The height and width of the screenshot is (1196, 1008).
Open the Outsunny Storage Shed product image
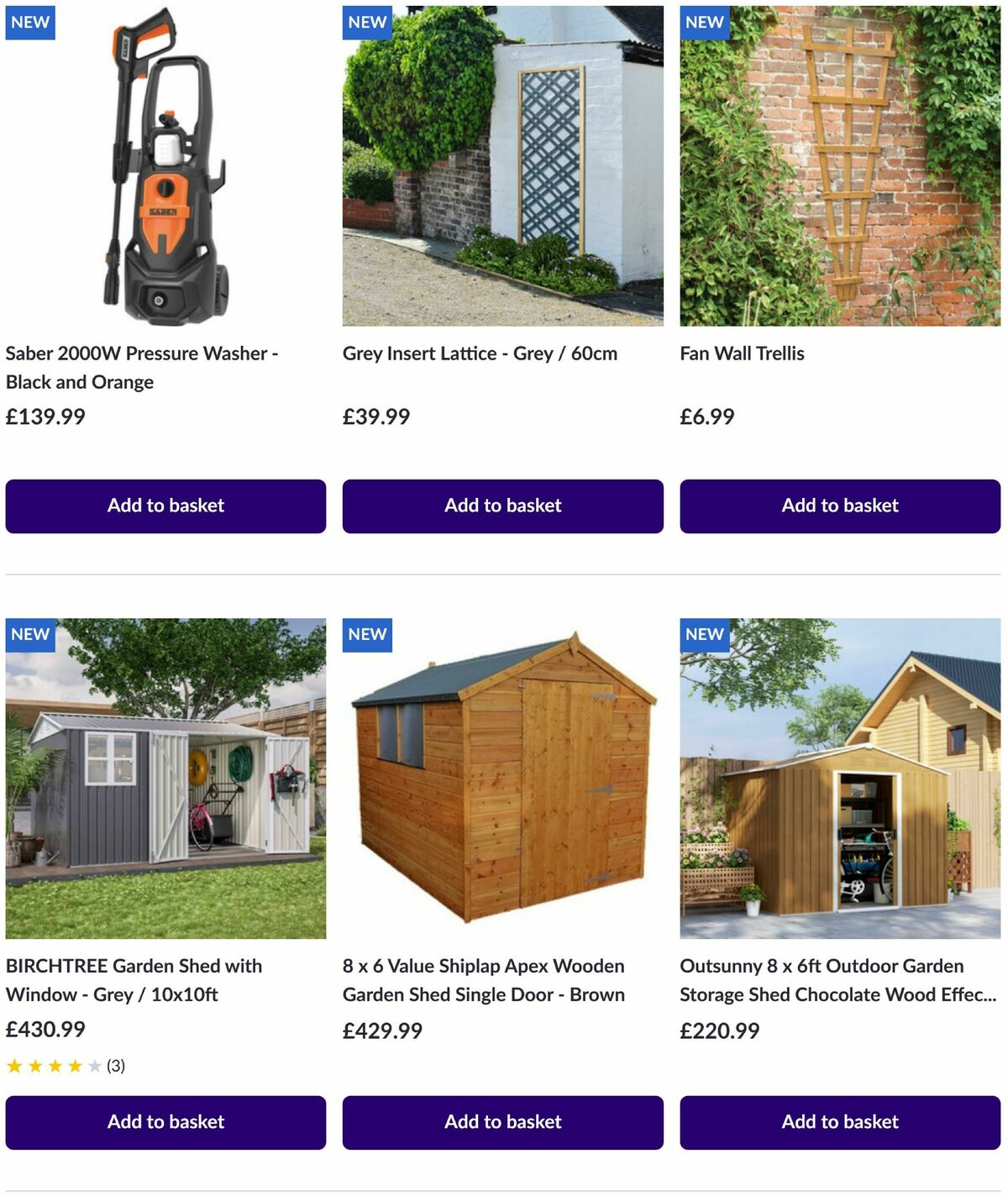(x=840, y=779)
